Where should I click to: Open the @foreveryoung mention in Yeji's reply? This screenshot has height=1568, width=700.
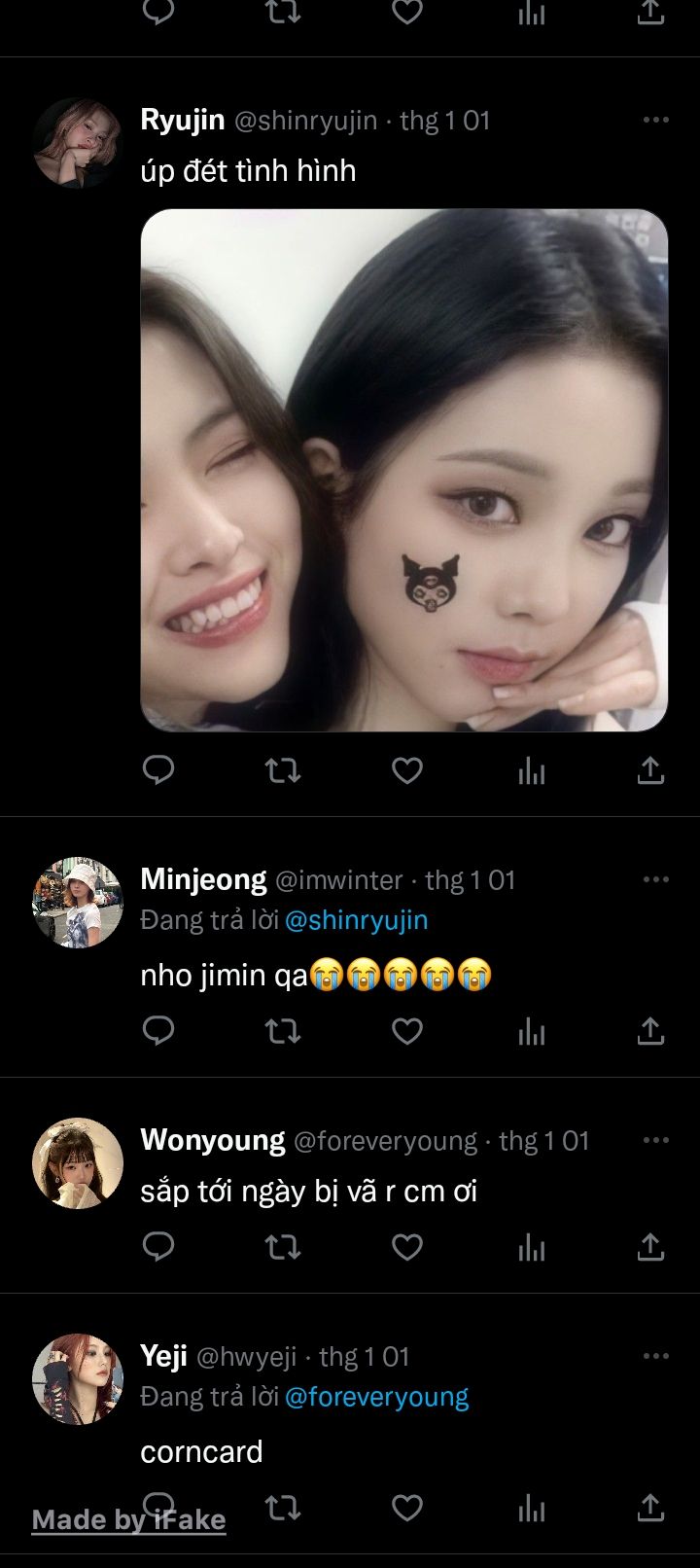(x=376, y=1396)
